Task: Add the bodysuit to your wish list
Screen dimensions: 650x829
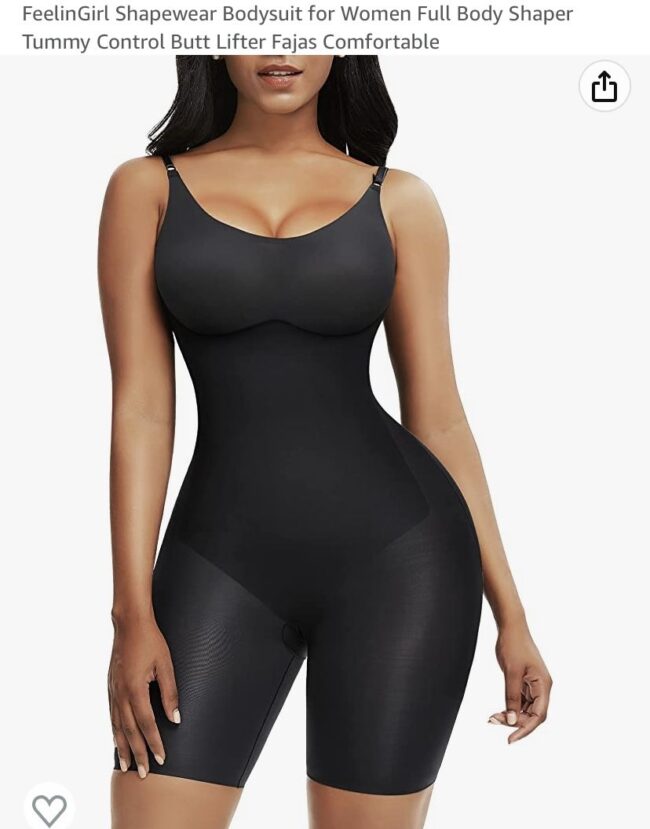Action: coord(48,807)
